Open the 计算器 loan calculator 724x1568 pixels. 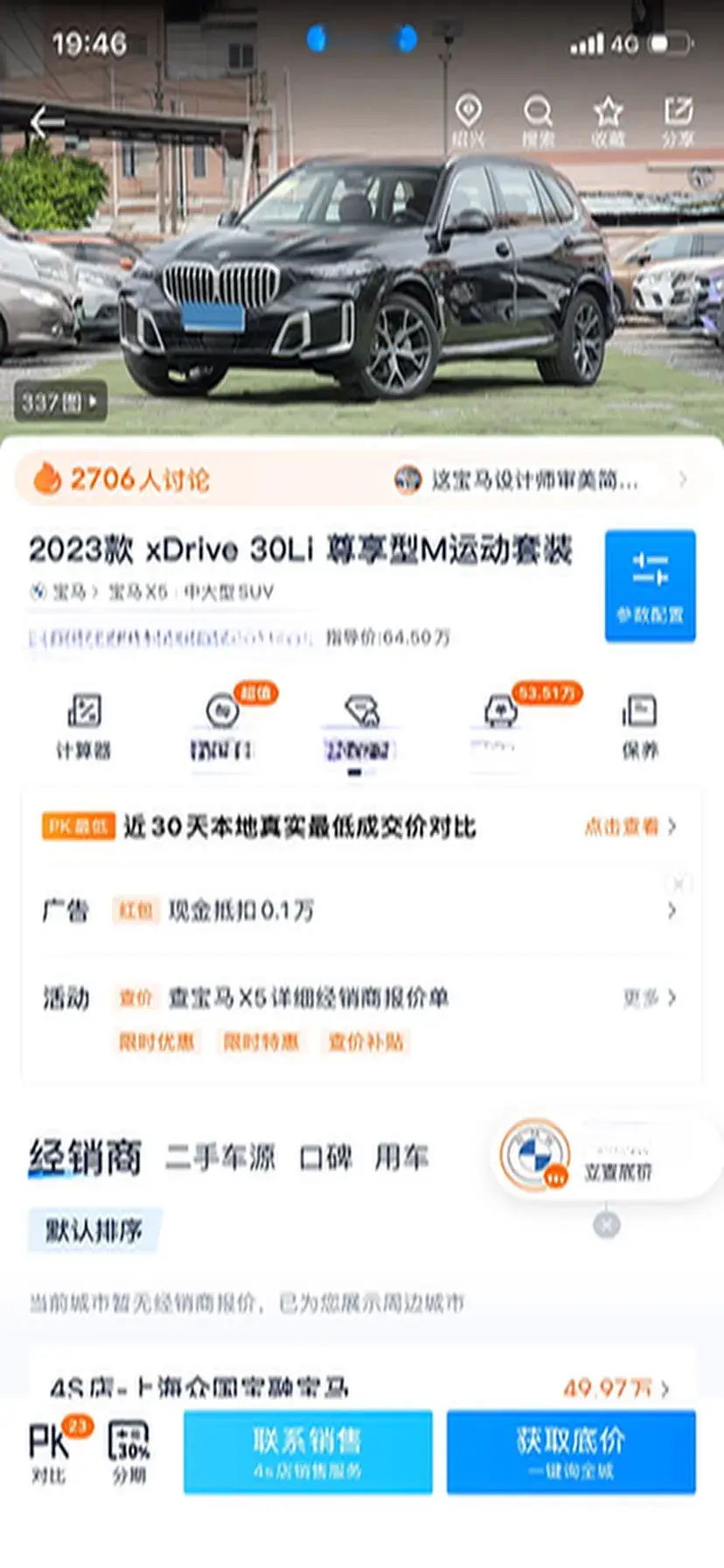tap(84, 725)
